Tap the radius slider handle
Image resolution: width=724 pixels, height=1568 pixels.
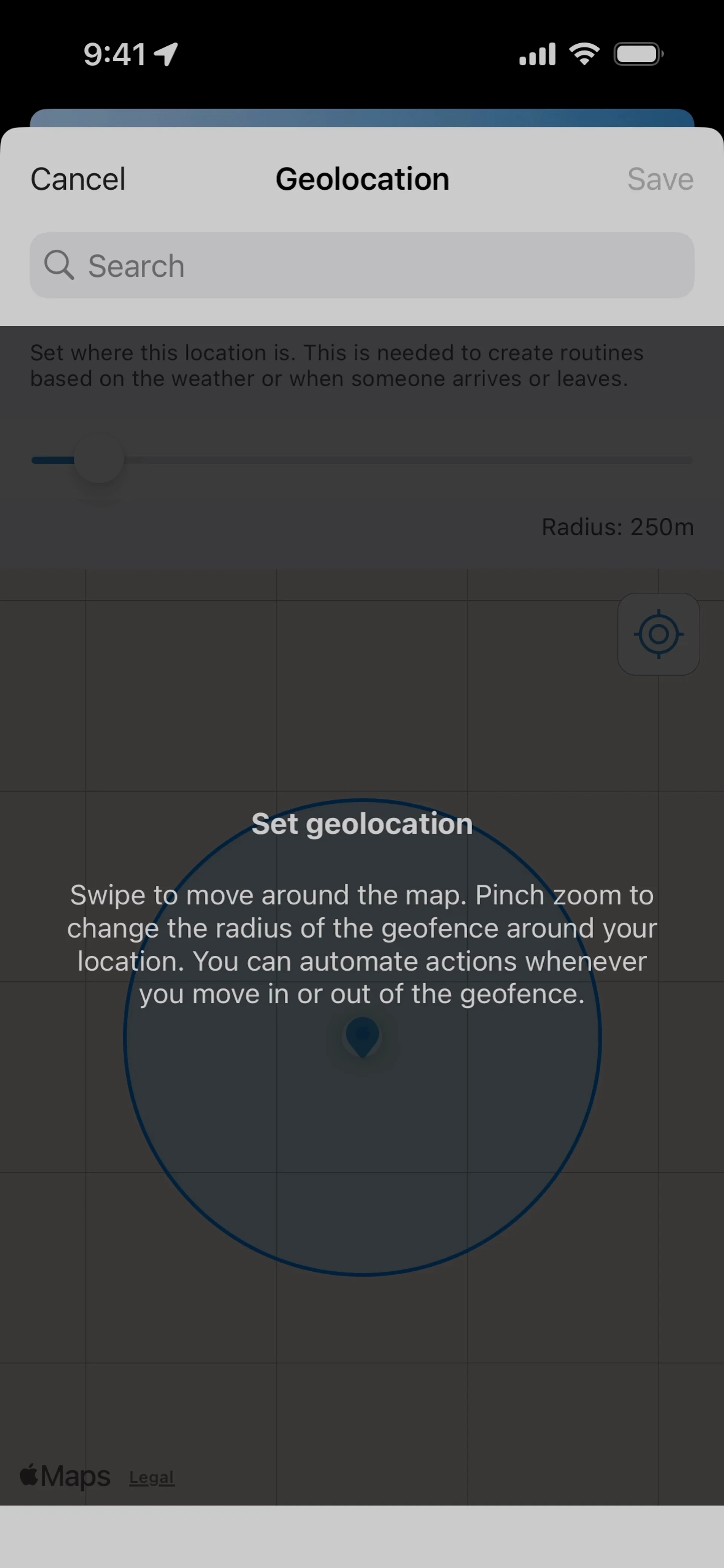click(x=99, y=460)
